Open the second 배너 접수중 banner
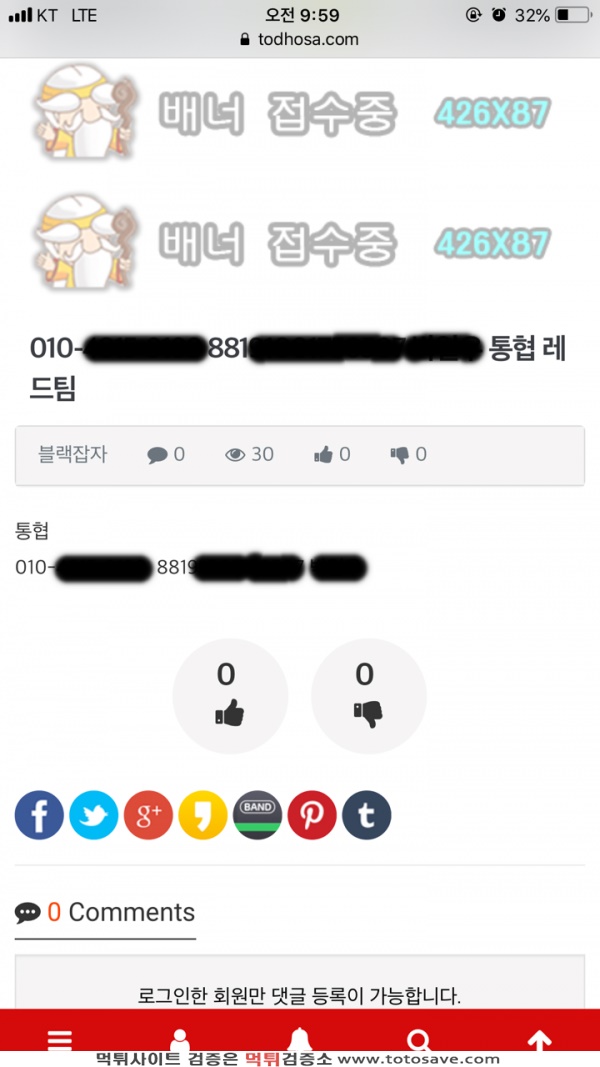The width and height of the screenshot is (600, 1067). click(293, 242)
